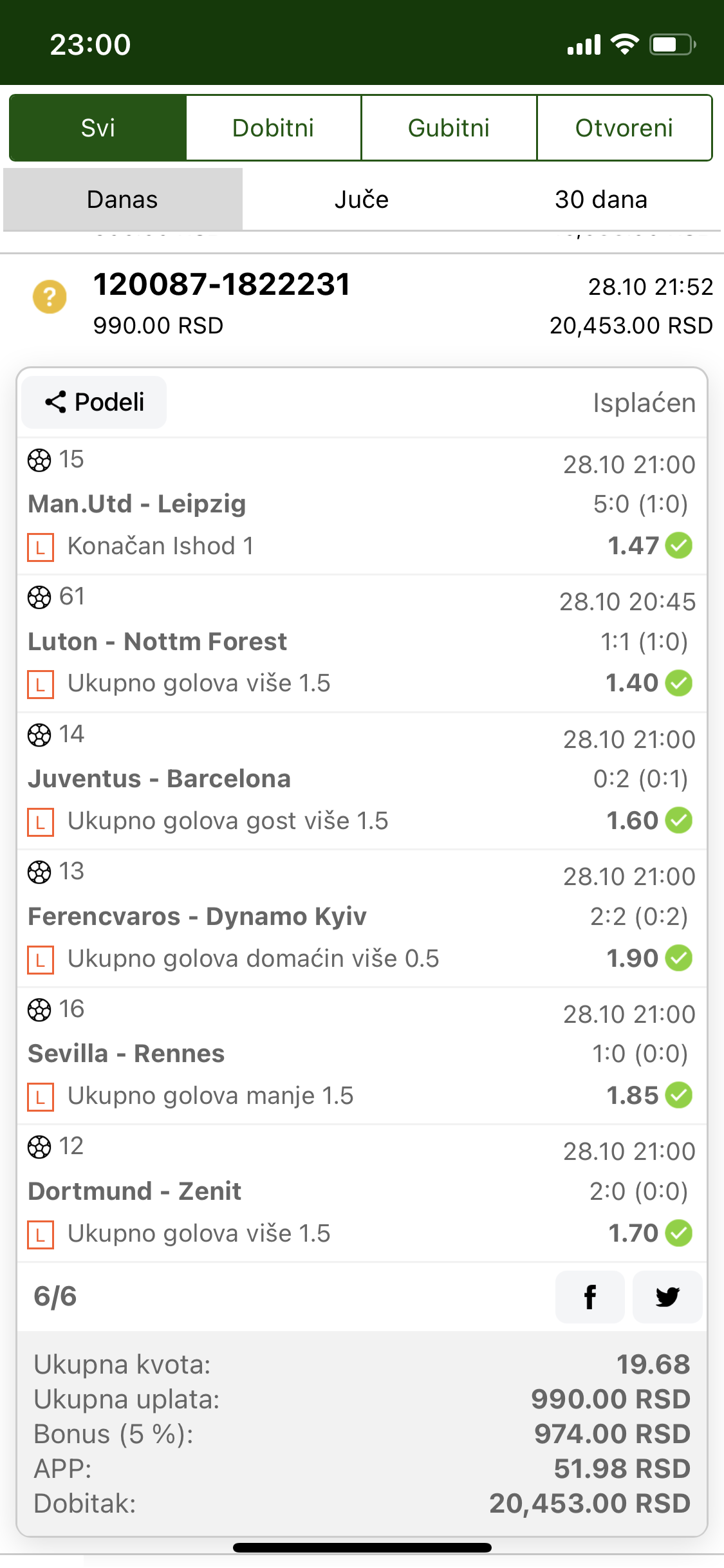This screenshot has width=724, height=1568.
Task: Show tickets from 30 dana
Action: pos(601,200)
